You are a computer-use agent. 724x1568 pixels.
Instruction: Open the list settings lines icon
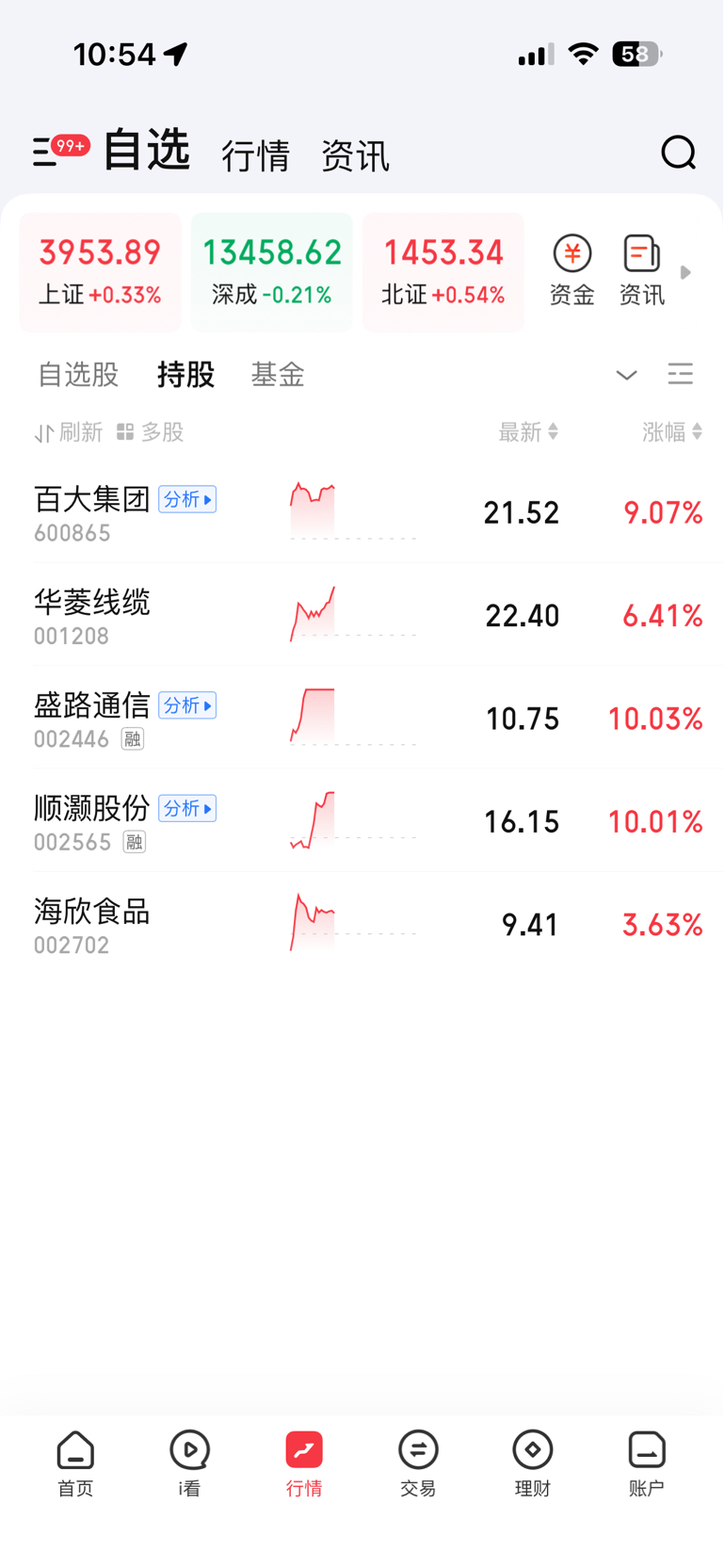click(680, 374)
